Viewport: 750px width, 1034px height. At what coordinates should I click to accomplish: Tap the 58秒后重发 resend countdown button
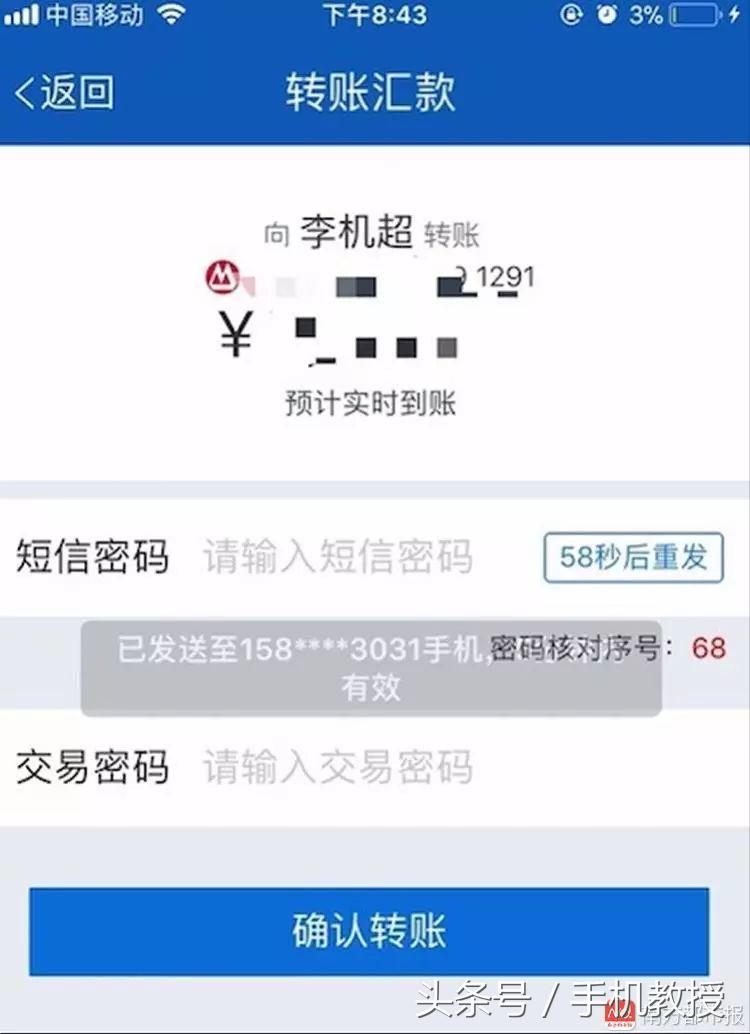coord(631,558)
